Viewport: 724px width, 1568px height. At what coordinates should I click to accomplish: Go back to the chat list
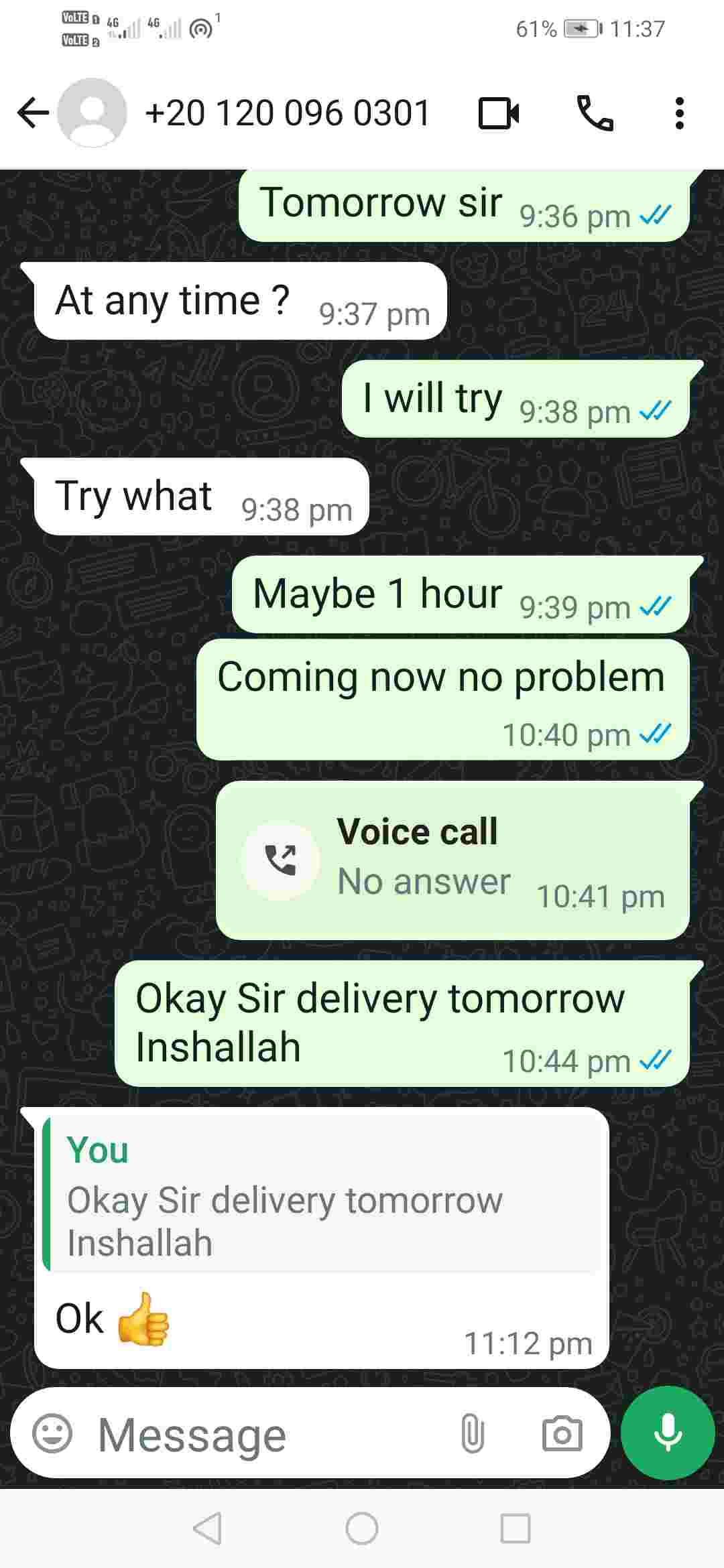click(x=32, y=113)
